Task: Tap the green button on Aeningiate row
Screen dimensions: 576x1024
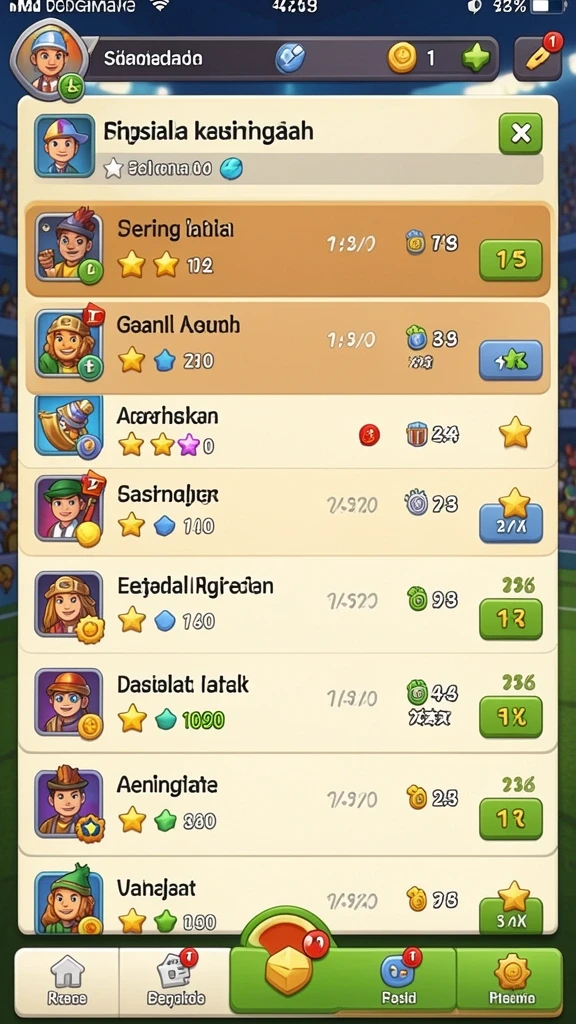Action: point(511,819)
